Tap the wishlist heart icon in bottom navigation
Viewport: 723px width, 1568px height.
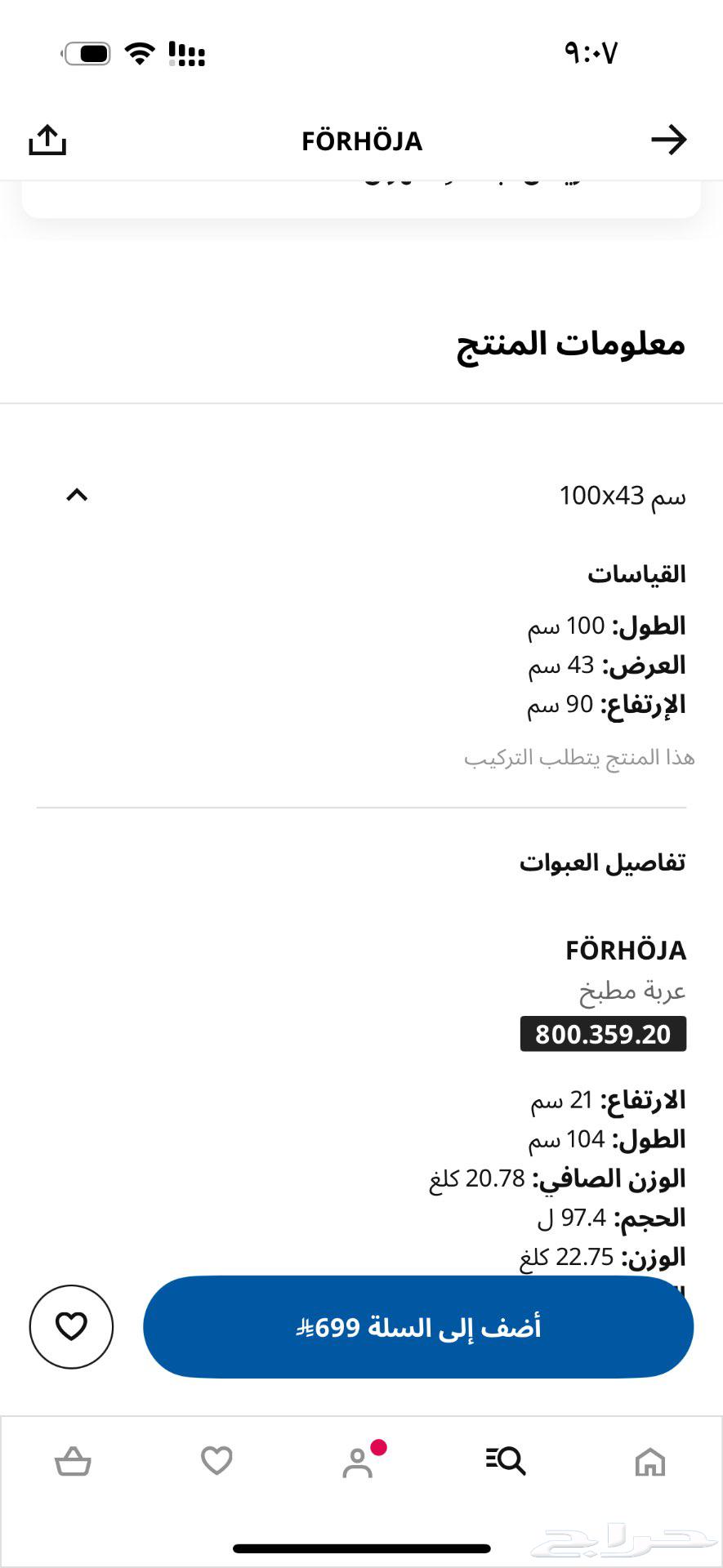(216, 1461)
